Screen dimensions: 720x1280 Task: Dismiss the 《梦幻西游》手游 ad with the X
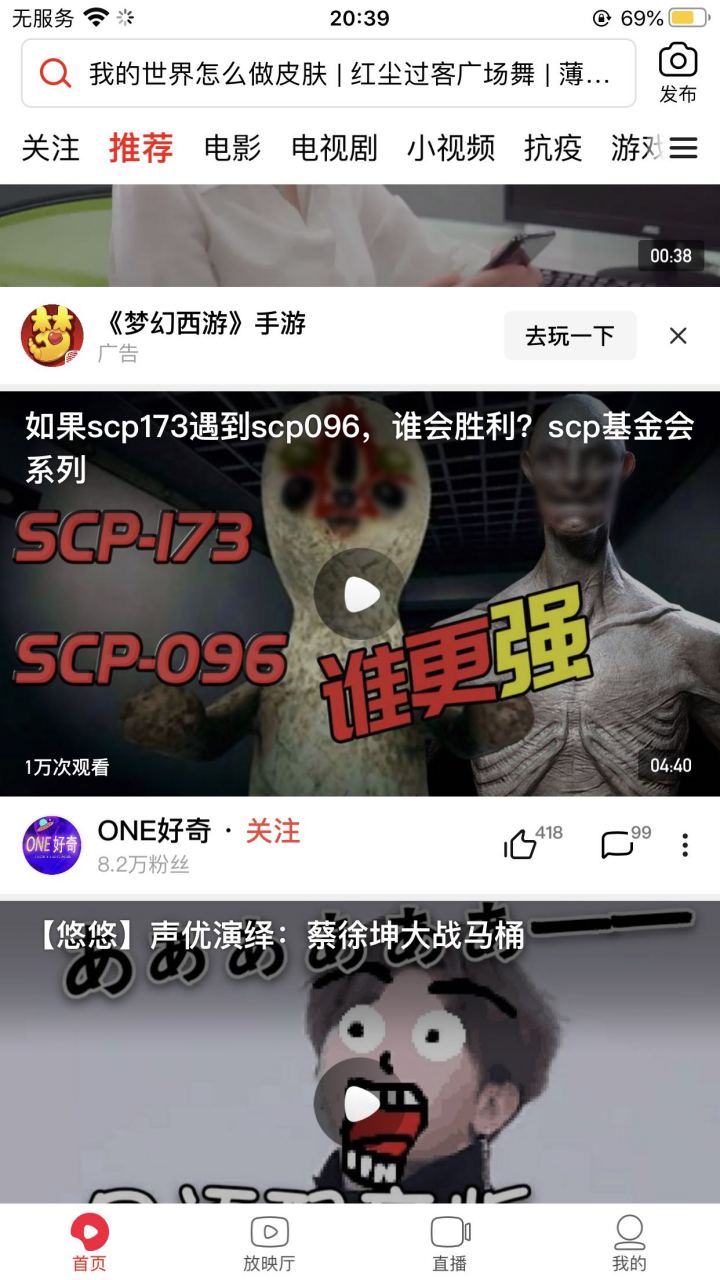pos(679,336)
